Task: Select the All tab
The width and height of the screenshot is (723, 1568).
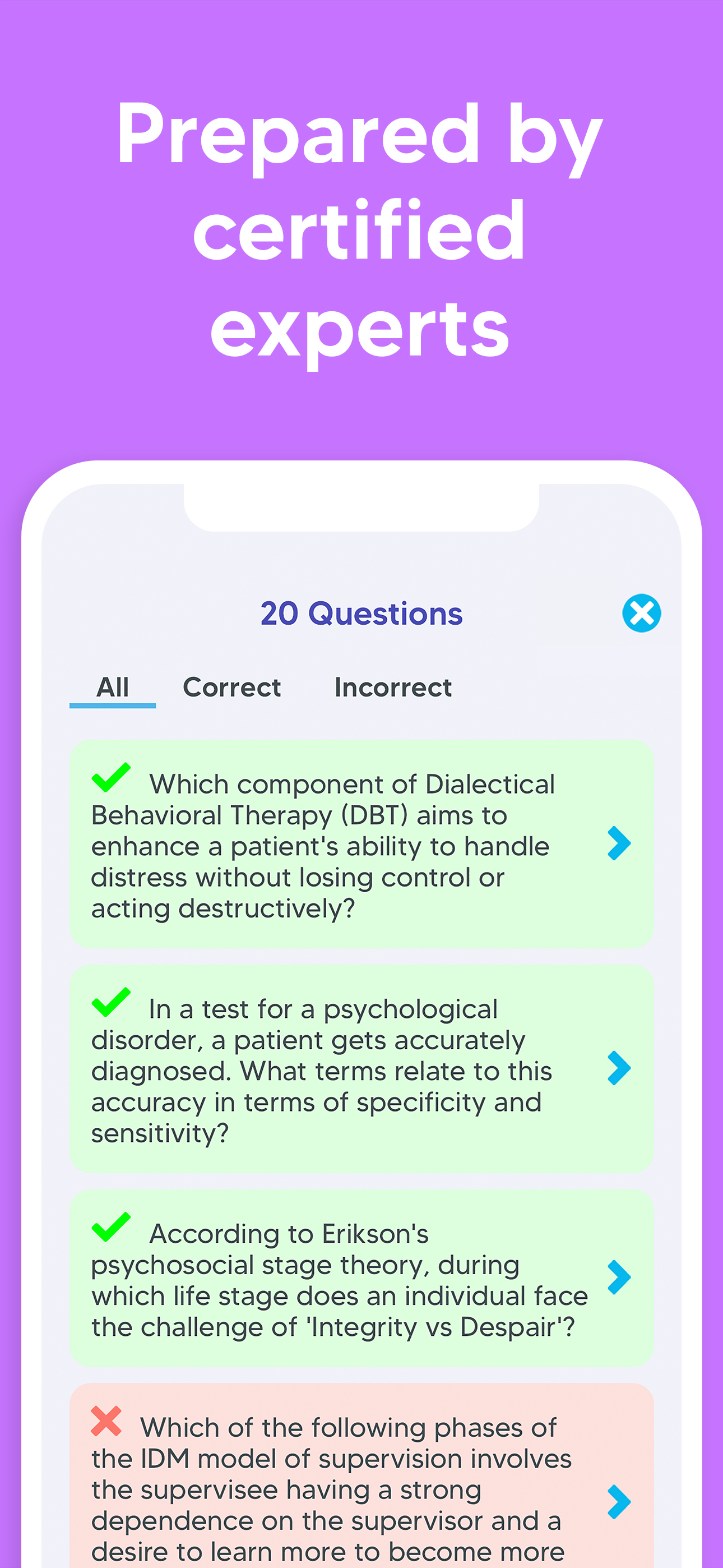Action: 113,687
